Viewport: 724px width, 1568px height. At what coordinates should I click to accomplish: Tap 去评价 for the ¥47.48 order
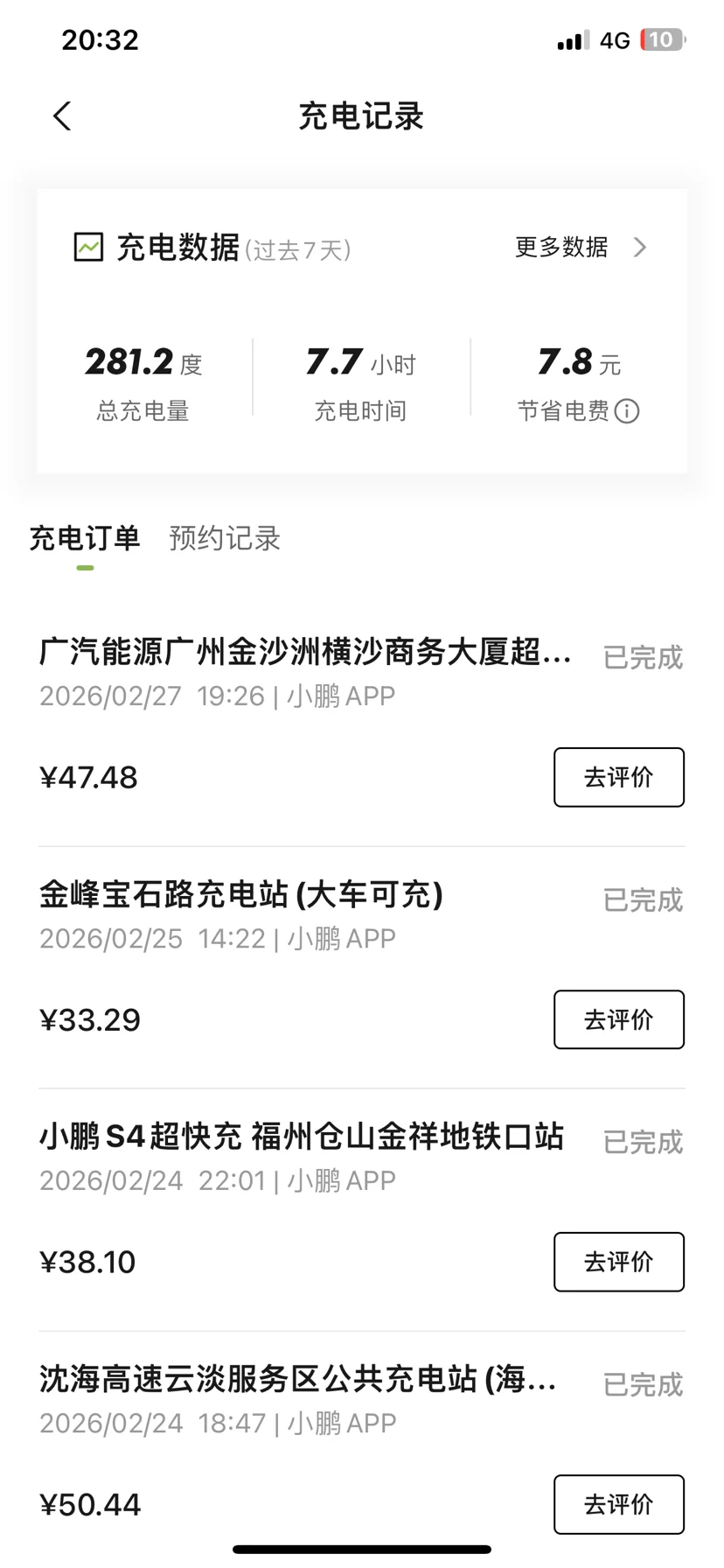[x=618, y=777]
